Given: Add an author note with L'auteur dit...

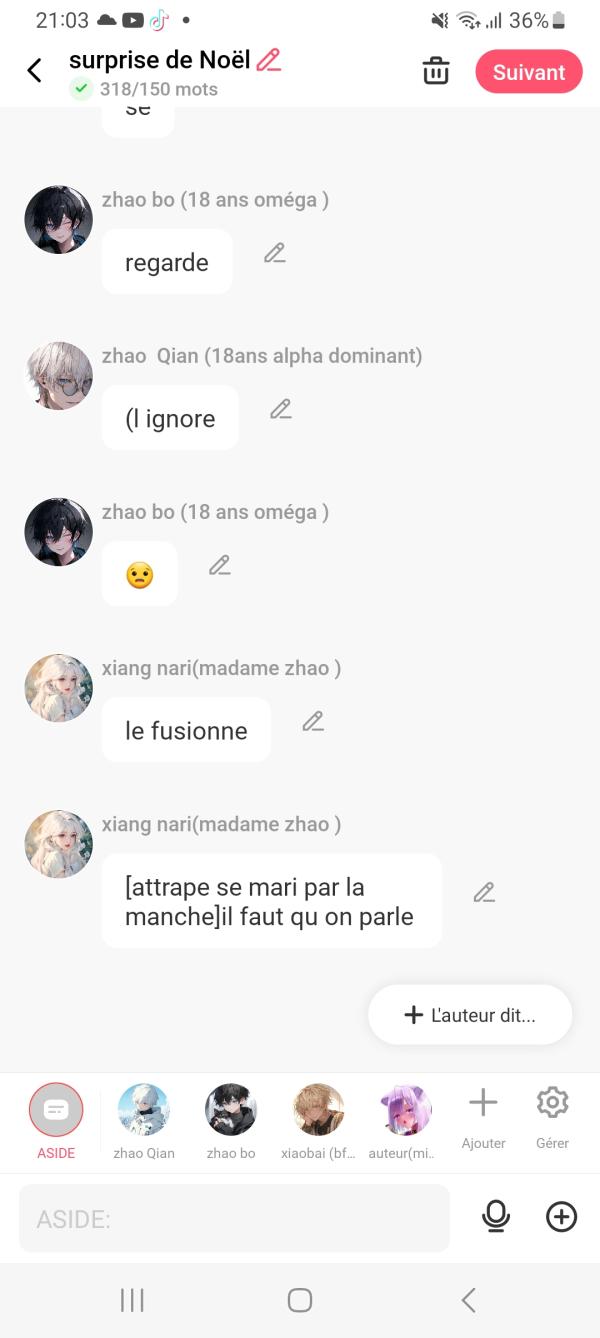Looking at the screenshot, I should [x=470, y=1015].
